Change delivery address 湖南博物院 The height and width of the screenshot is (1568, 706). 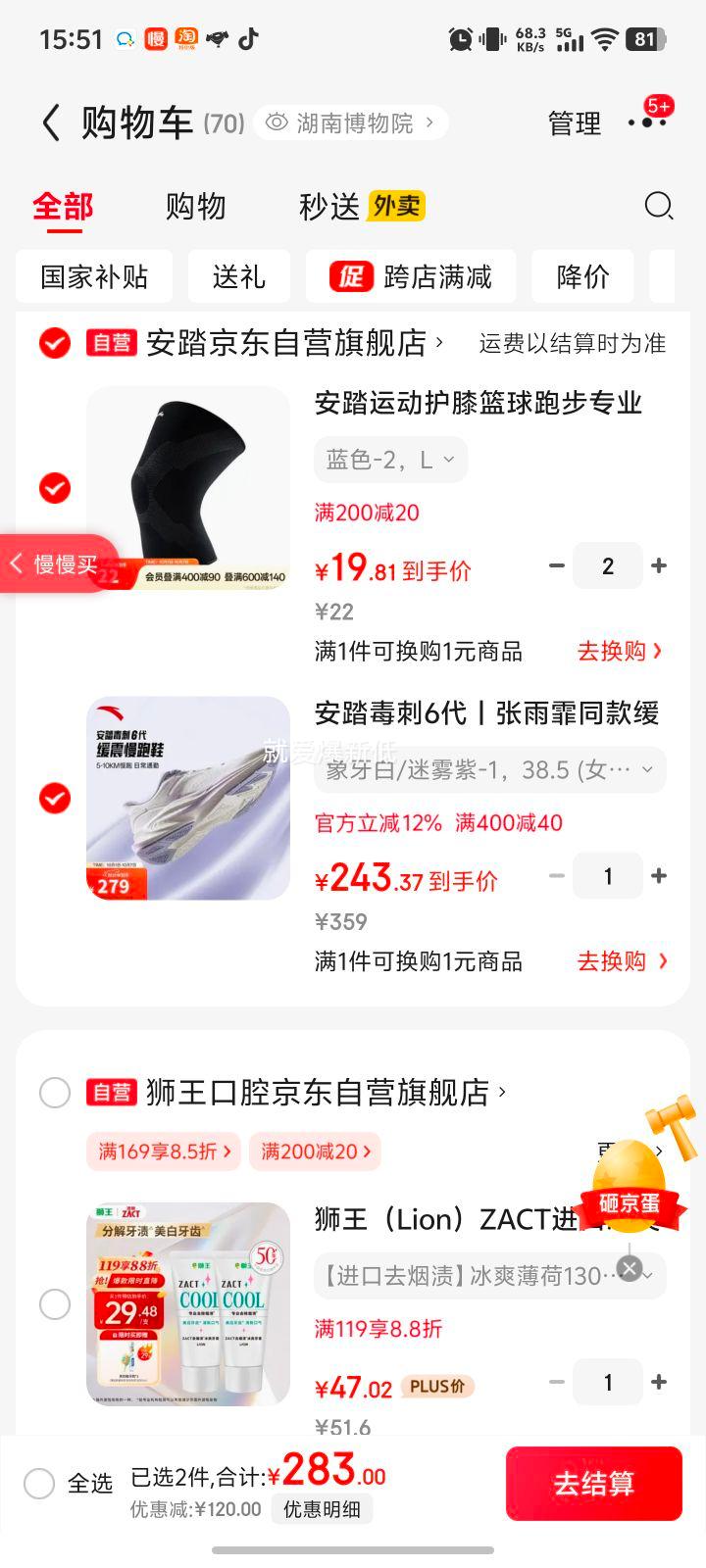353,123
